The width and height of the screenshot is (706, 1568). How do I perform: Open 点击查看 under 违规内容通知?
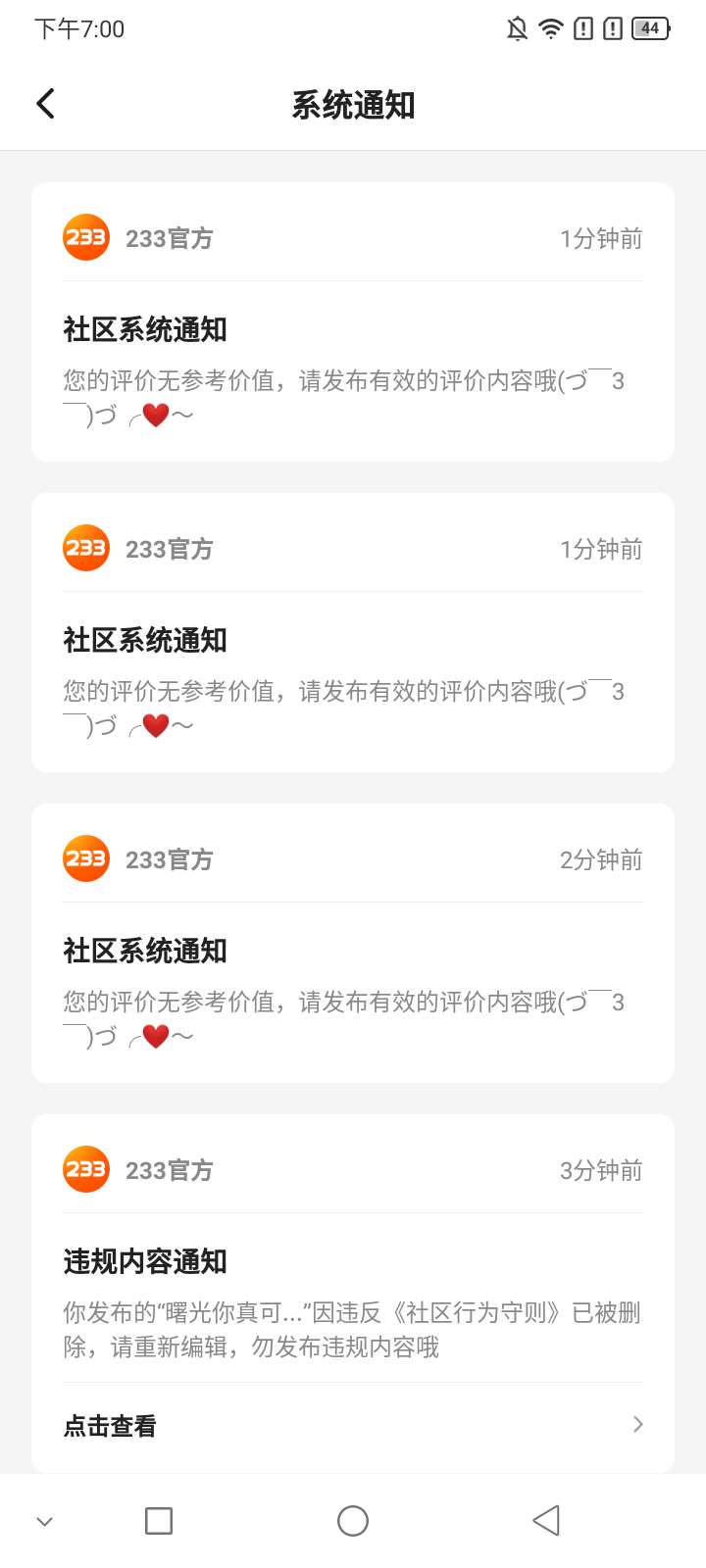[x=353, y=1426]
